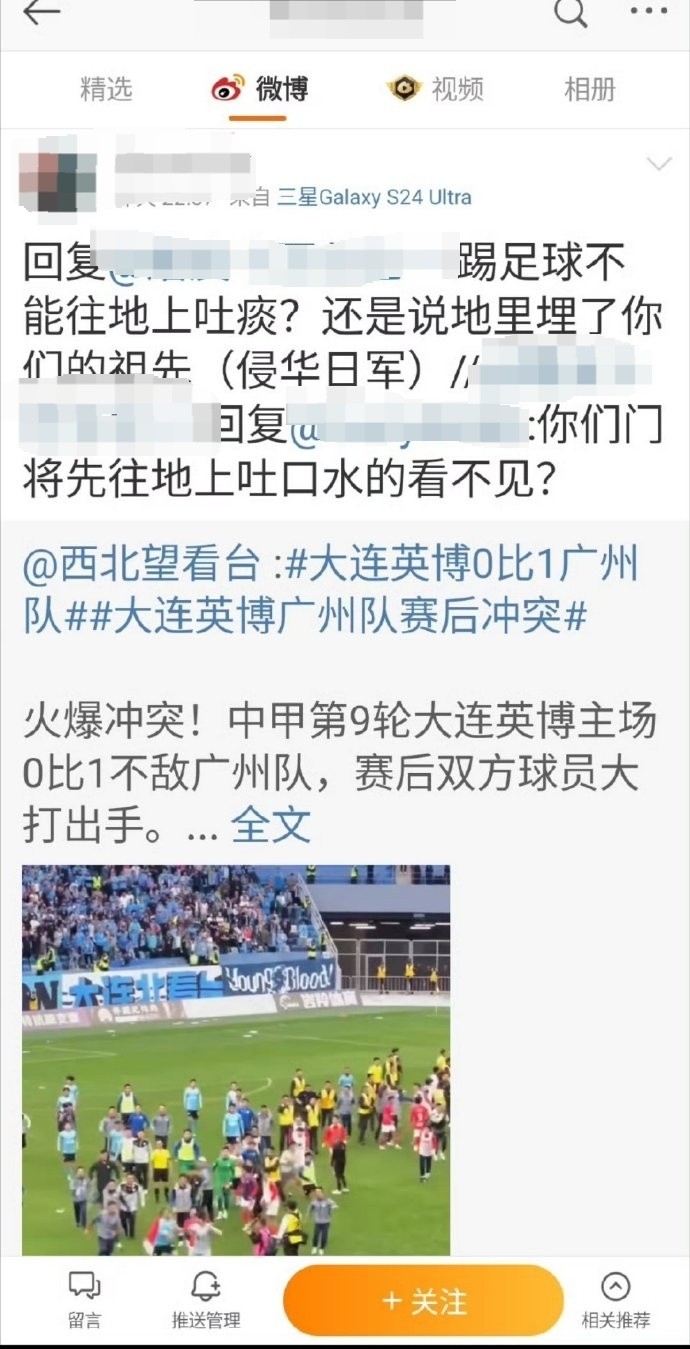Switch to the 视频 tab
690x1349 pixels.
coord(436,89)
